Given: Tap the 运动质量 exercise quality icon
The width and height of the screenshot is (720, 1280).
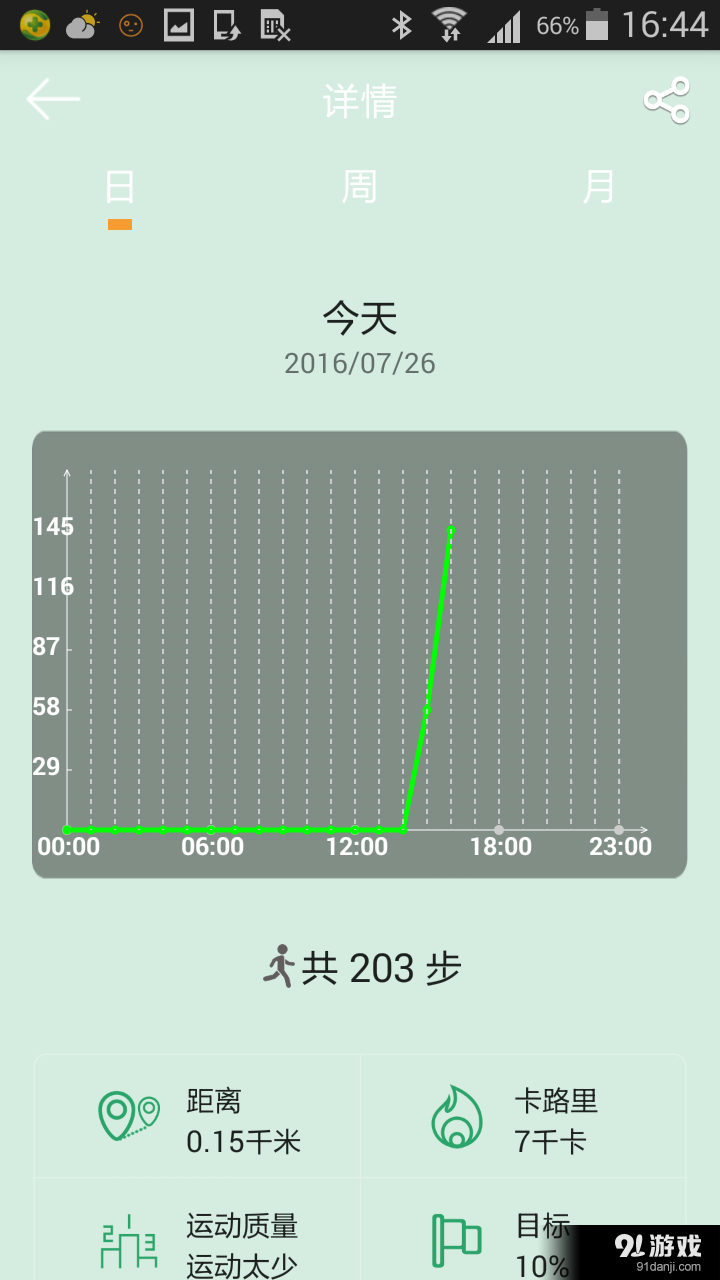Looking at the screenshot, I should click(x=127, y=1240).
